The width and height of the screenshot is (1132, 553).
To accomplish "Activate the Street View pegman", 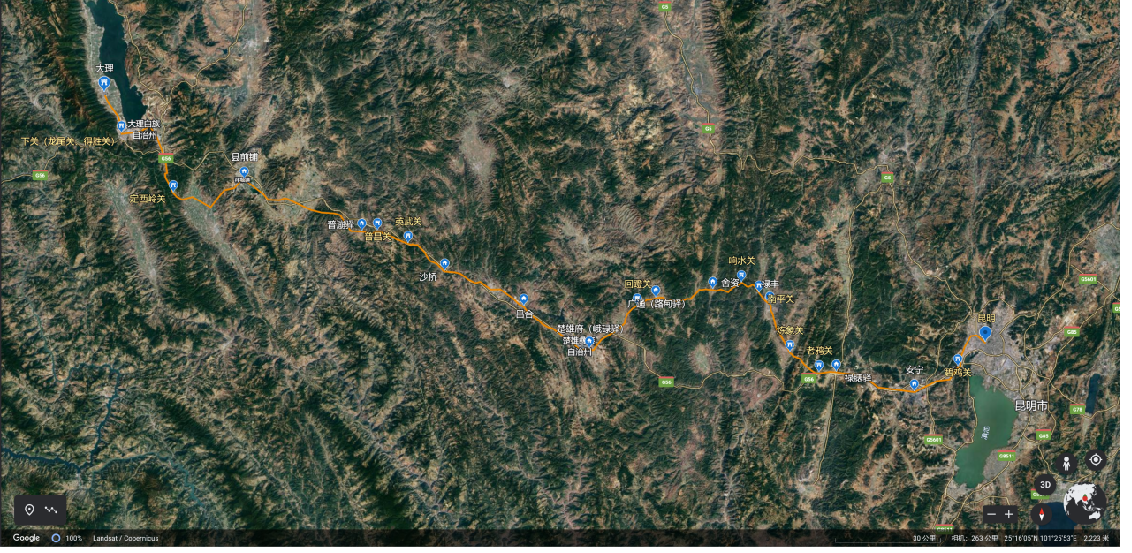I will point(1067,463).
